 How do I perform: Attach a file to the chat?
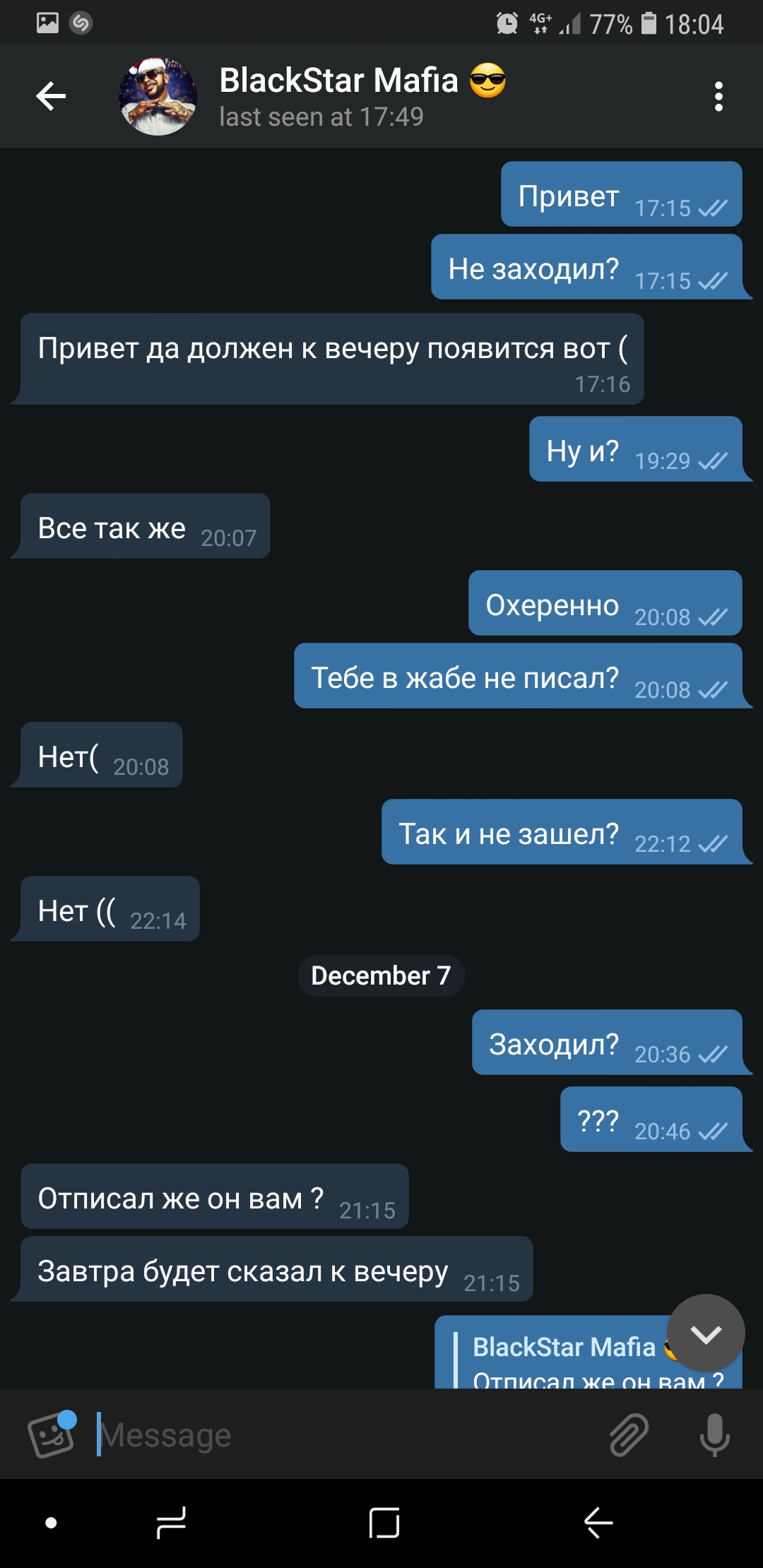[x=629, y=1435]
